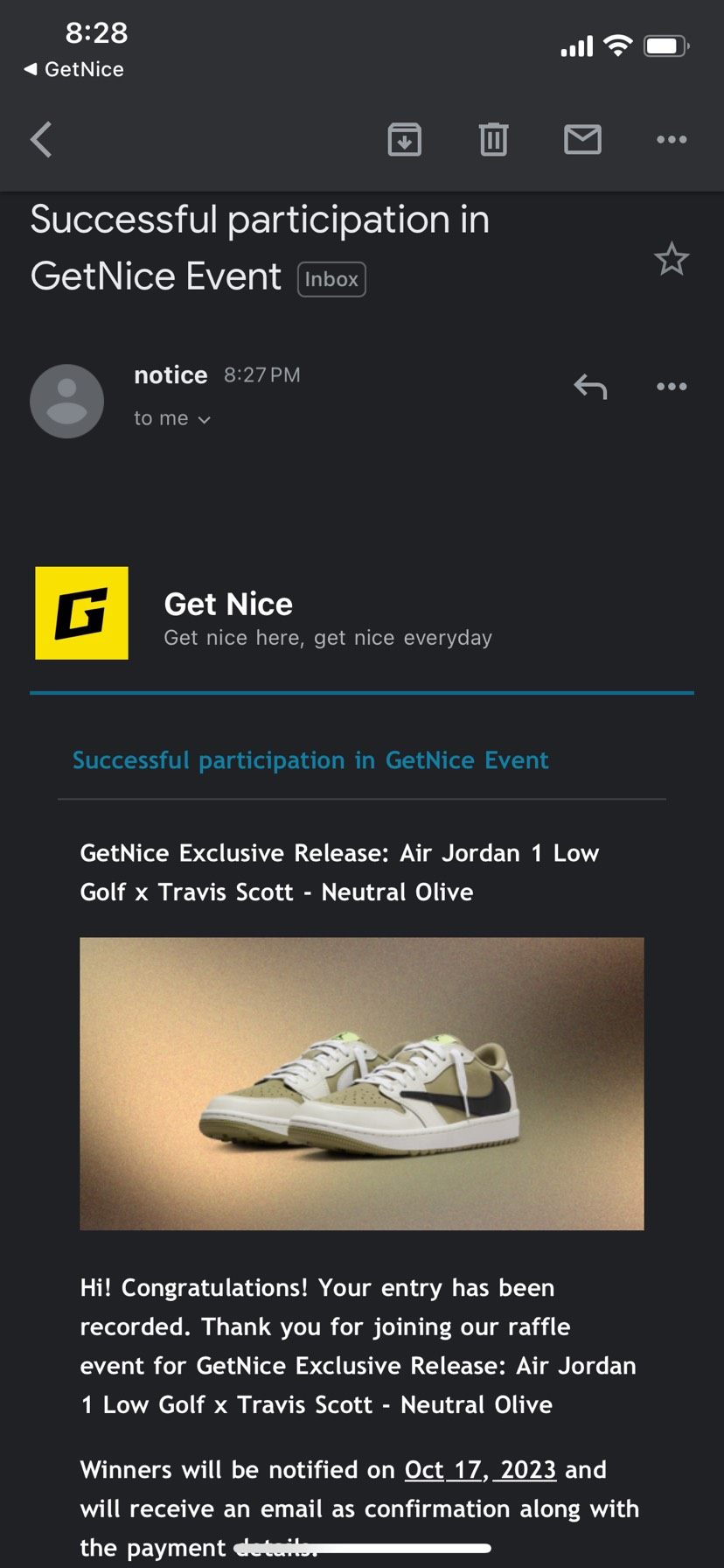Open the Oct 17, 2023 date link
The image size is (724, 1568).
click(x=480, y=1470)
